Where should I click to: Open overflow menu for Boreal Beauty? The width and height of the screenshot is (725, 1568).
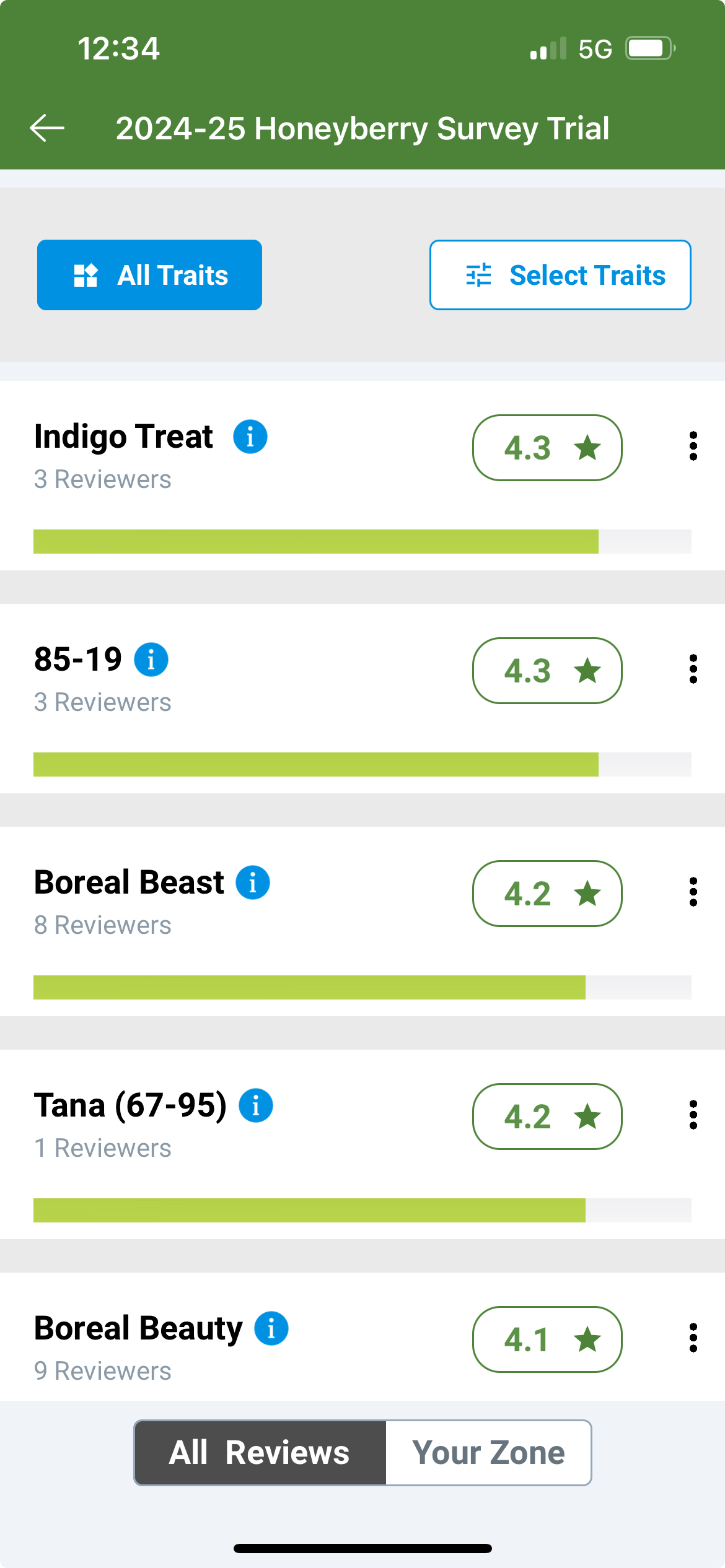693,1338
